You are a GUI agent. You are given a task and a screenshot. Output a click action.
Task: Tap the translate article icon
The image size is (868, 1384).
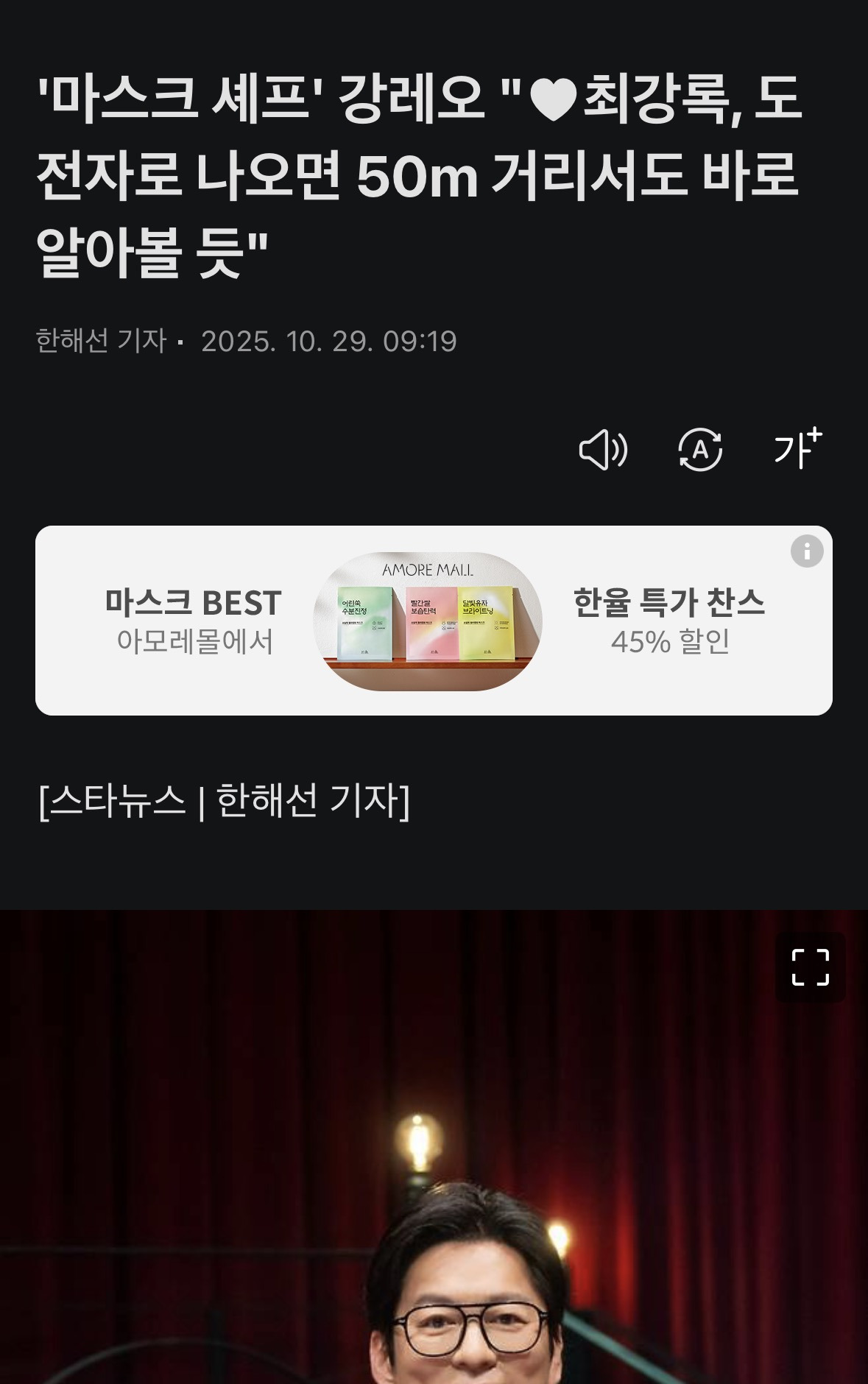699,449
